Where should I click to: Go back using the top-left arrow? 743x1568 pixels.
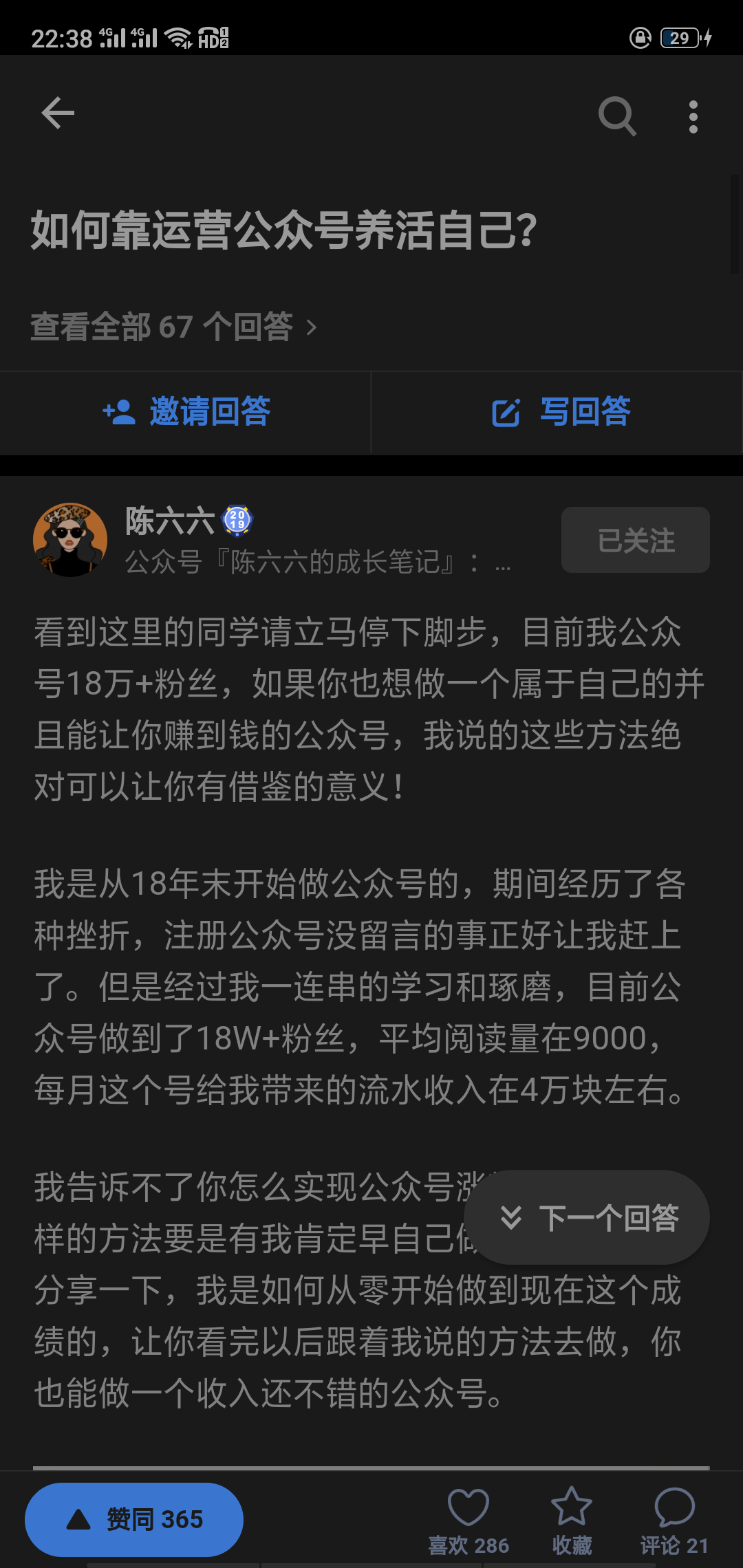(x=58, y=113)
